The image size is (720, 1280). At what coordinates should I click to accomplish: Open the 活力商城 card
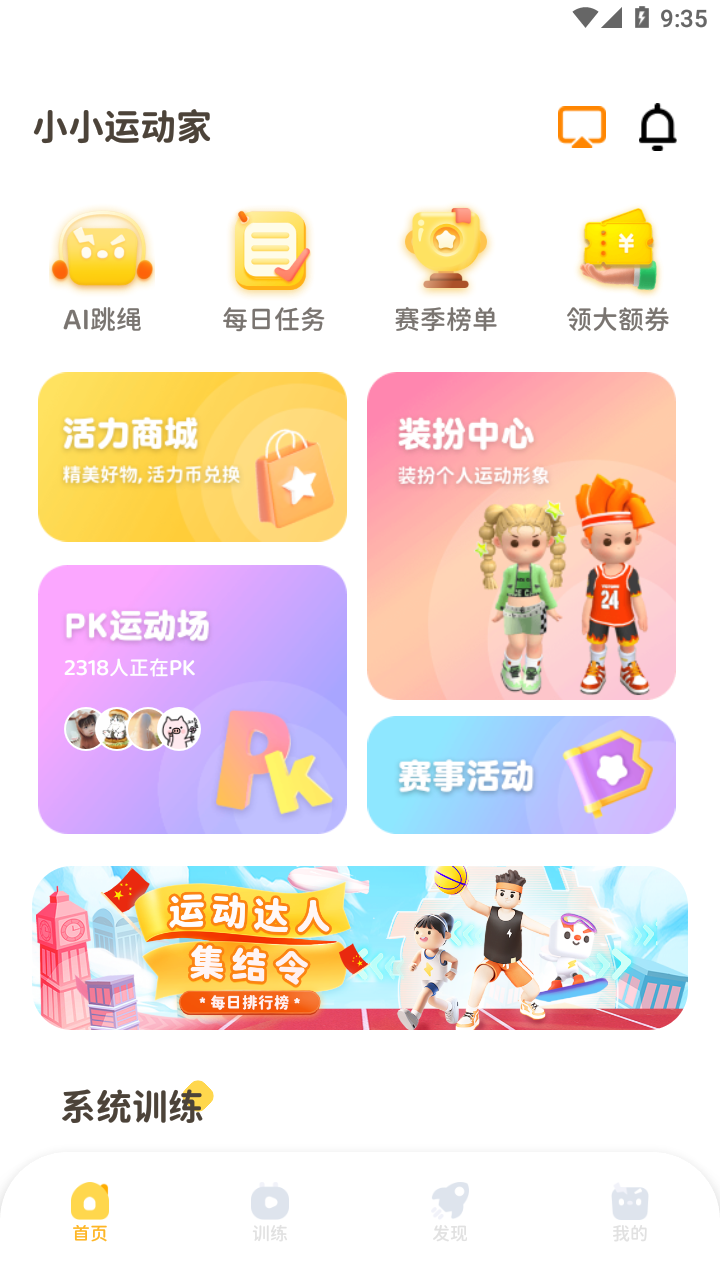pos(192,457)
